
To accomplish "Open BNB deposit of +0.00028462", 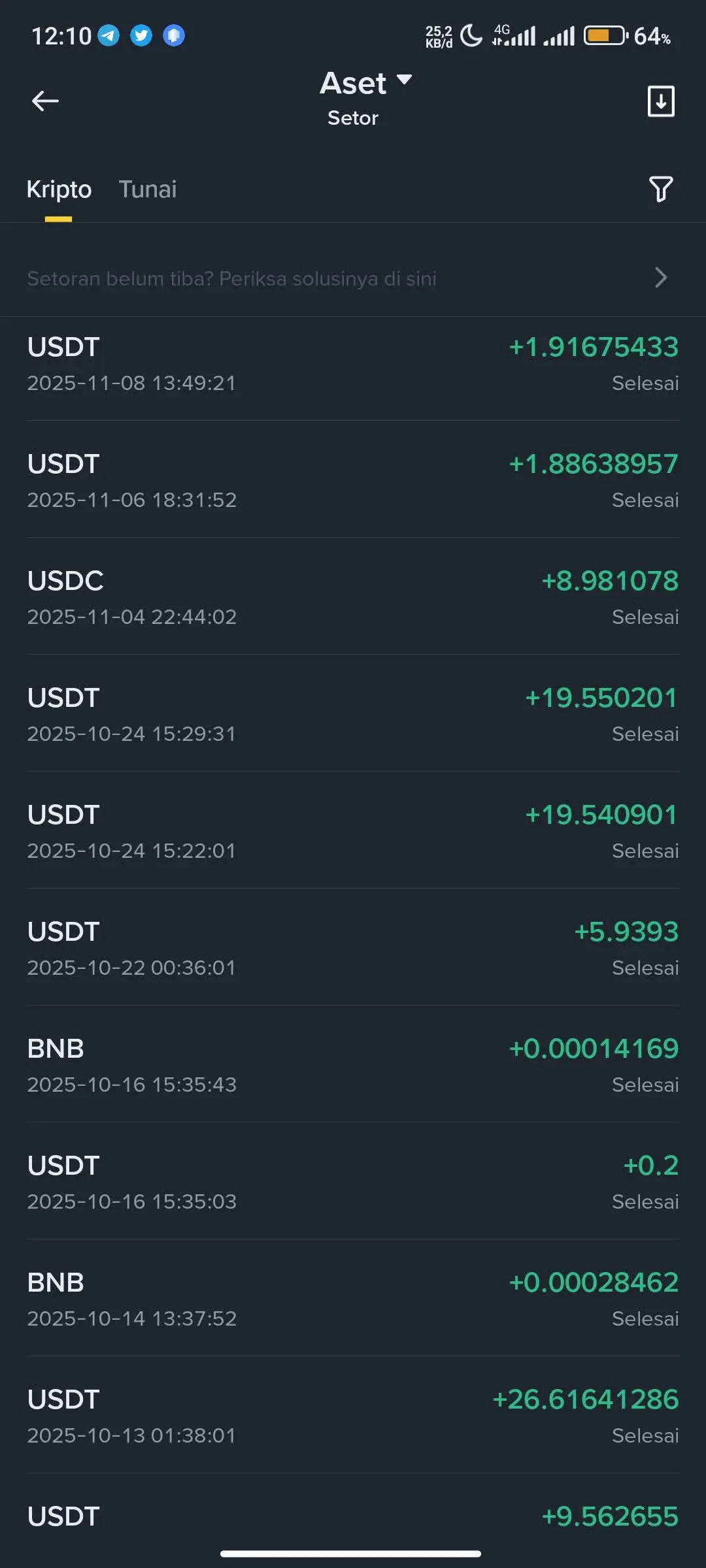I will coord(353,1299).
